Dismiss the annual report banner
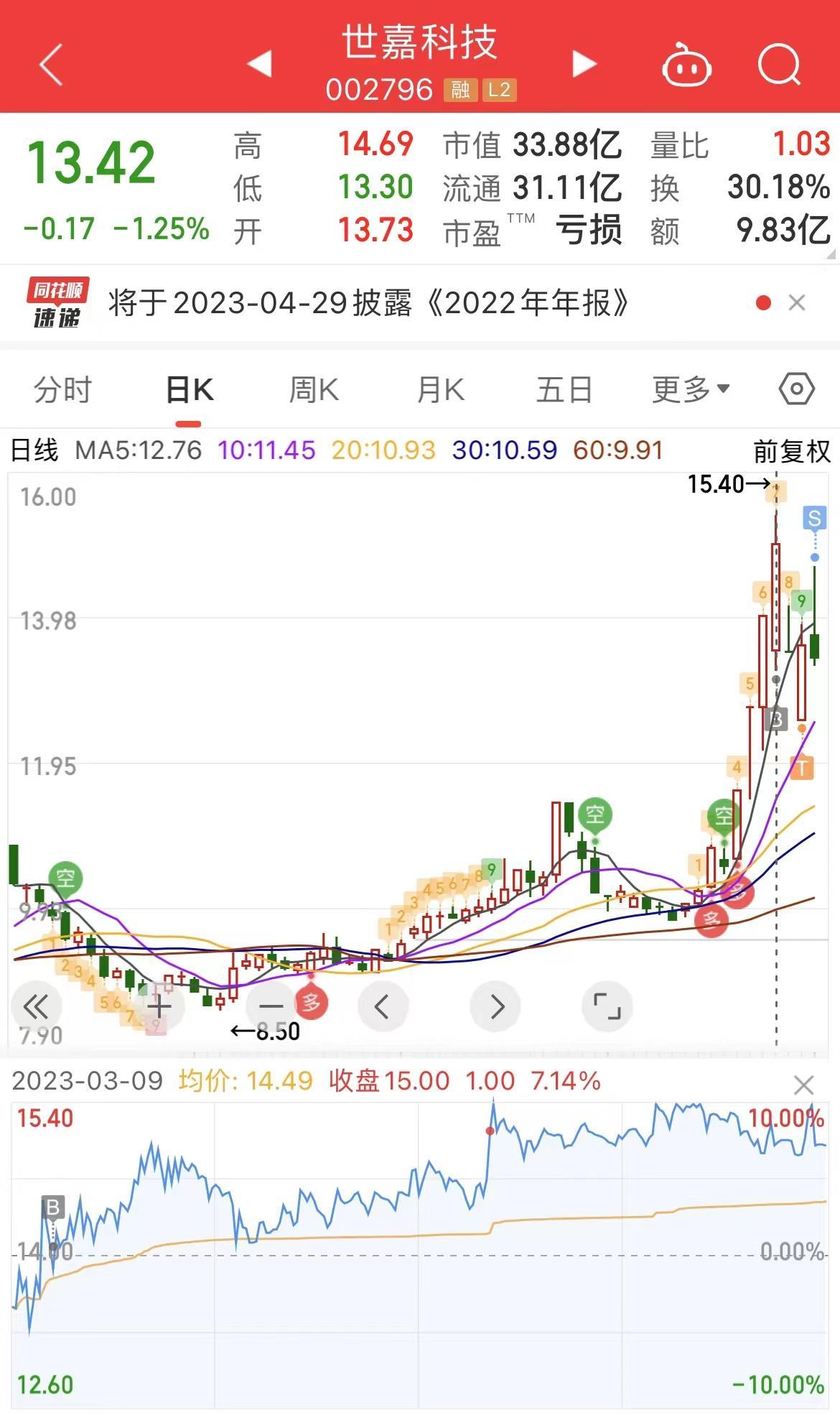Image resolution: width=840 pixels, height=1415 pixels. point(797,303)
